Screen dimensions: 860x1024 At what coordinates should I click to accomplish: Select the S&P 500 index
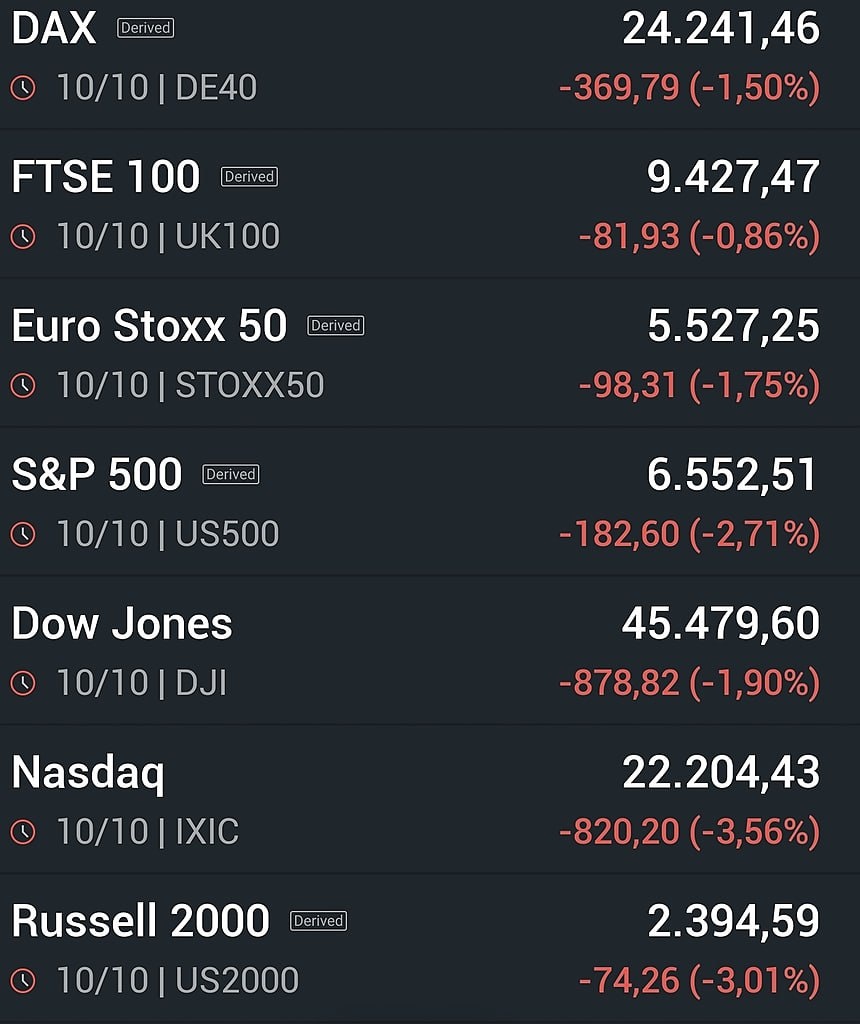point(97,475)
